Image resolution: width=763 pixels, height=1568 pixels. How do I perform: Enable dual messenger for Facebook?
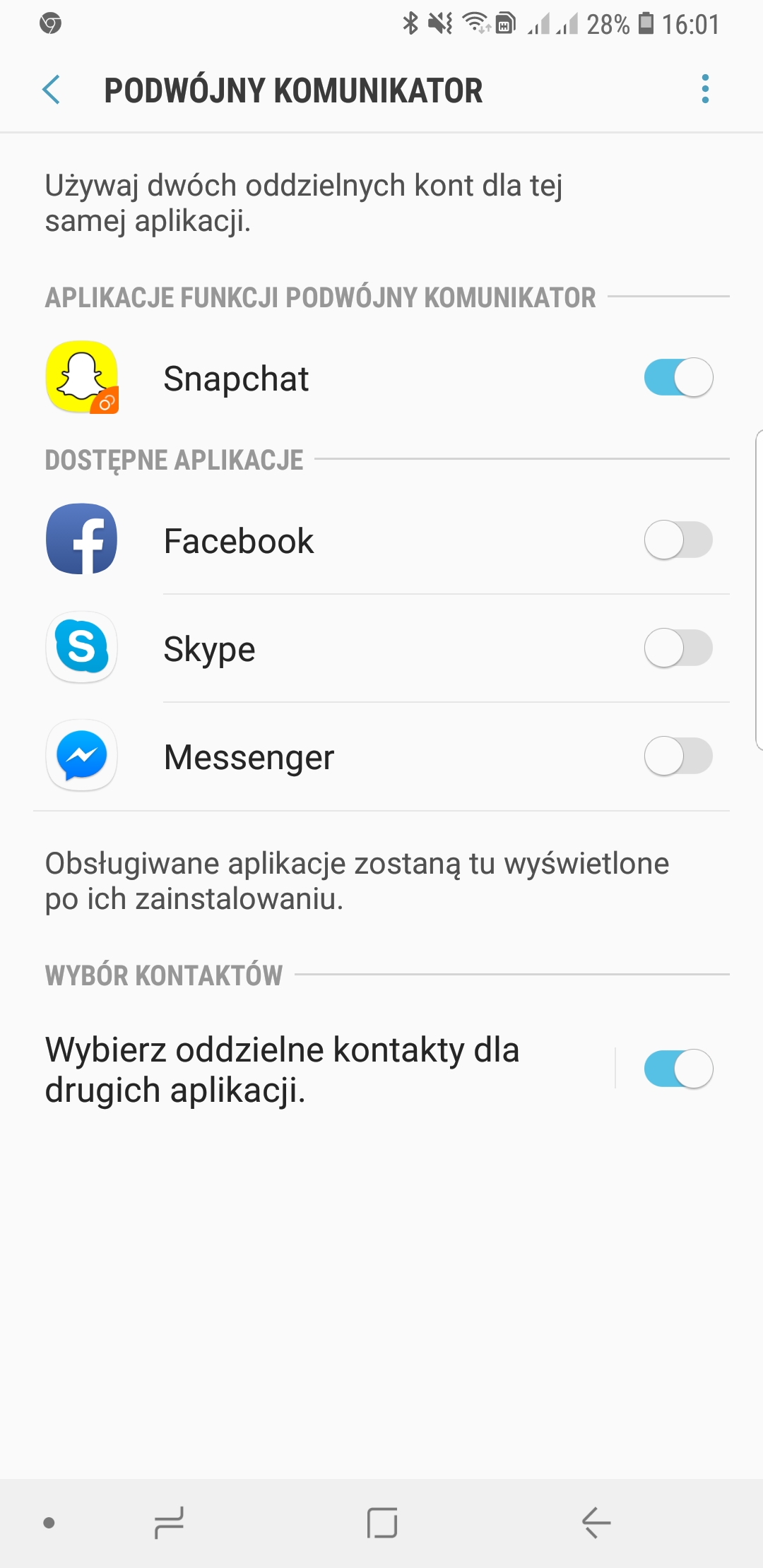point(678,540)
